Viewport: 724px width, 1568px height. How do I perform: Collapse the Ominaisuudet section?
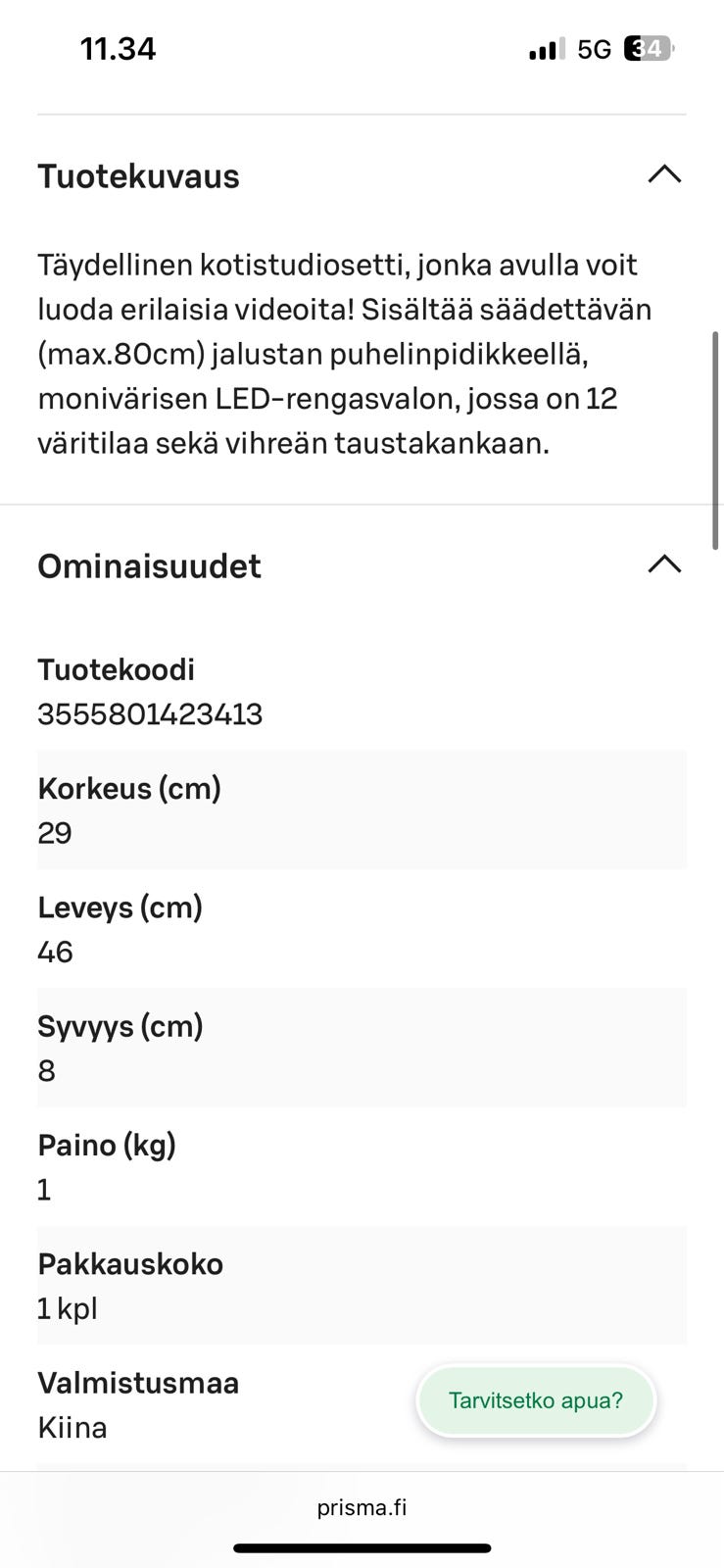pos(664,564)
